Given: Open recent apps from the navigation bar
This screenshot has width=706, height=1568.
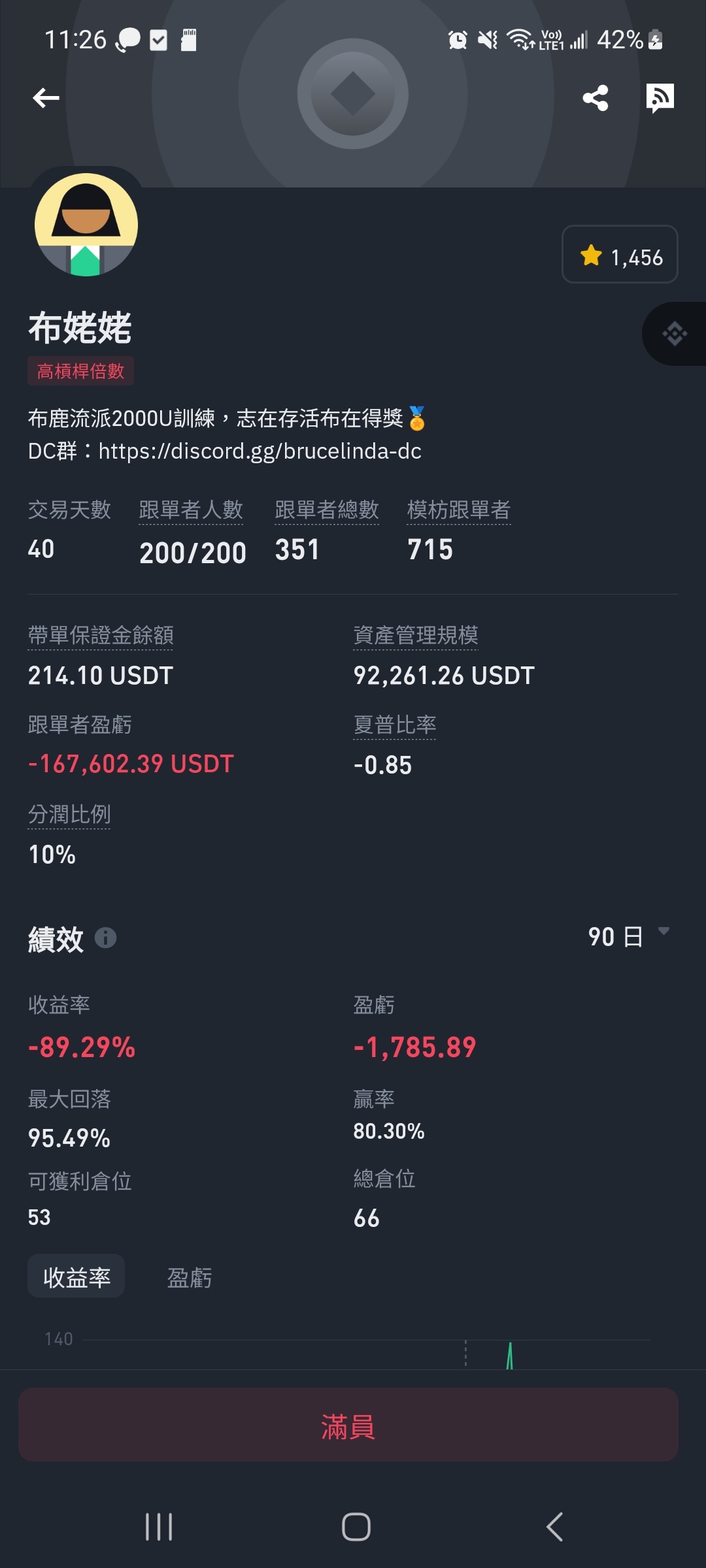Looking at the screenshot, I should tap(159, 1527).
